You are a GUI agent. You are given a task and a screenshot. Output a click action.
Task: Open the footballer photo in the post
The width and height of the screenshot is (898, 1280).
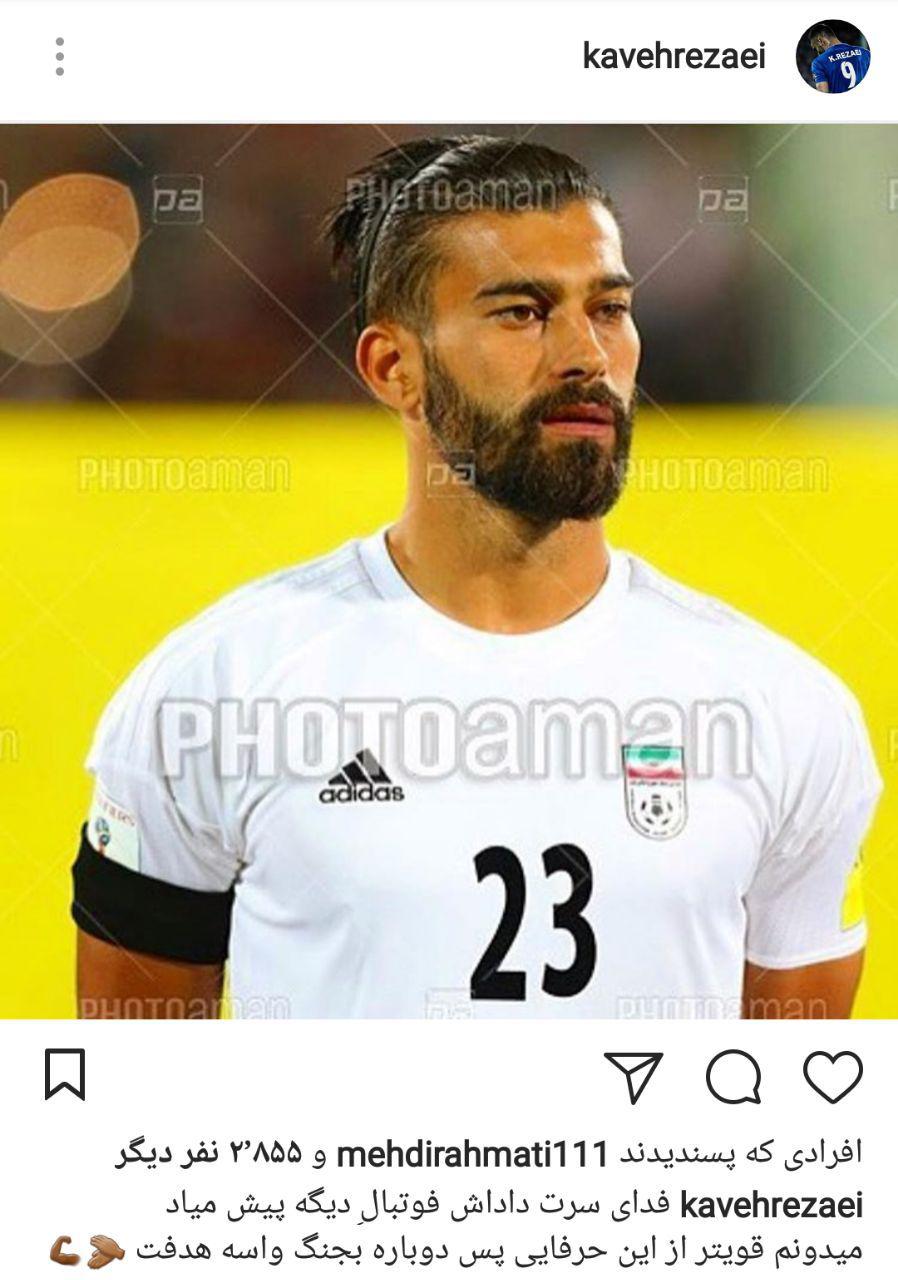[x=449, y=570]
